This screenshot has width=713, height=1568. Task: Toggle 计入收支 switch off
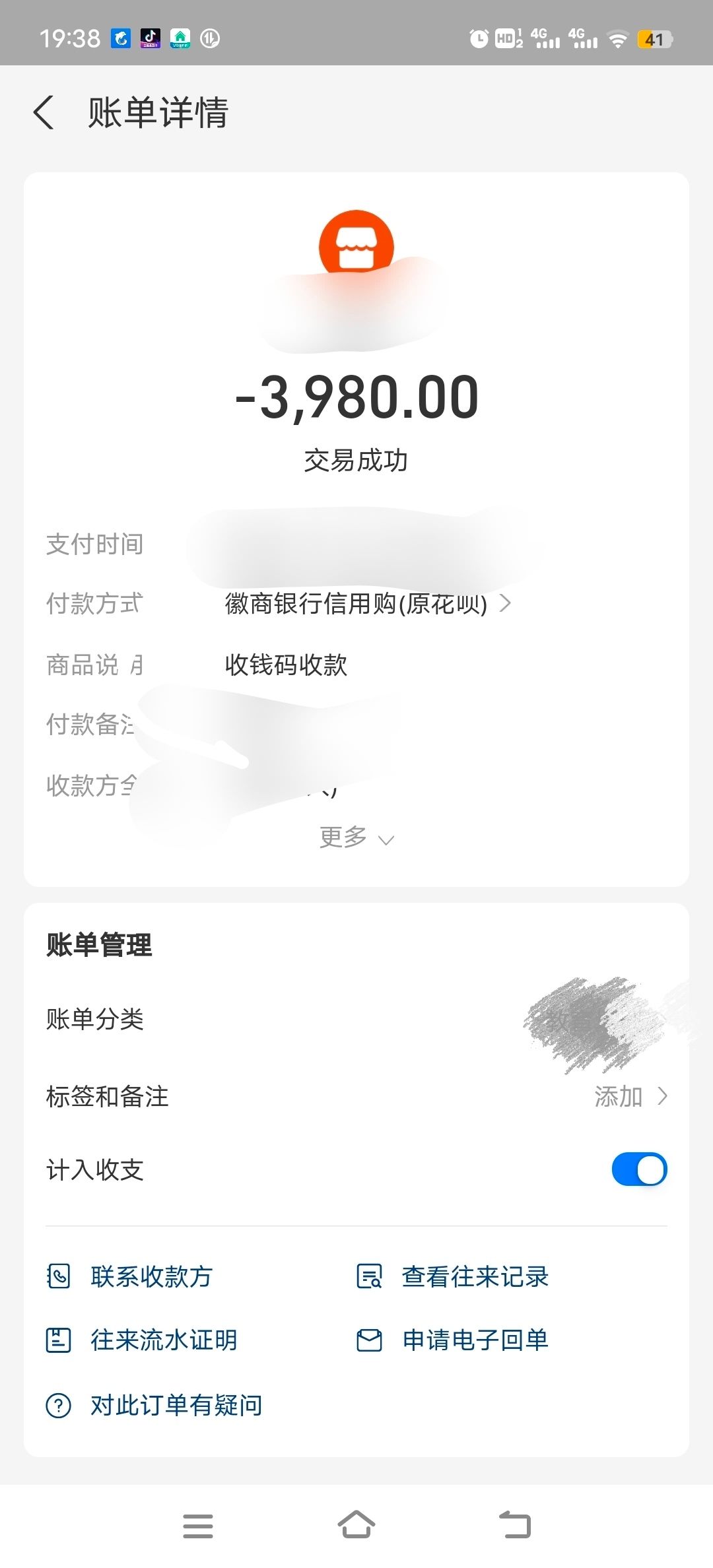pyautogui.click(x=639, y=1170)
